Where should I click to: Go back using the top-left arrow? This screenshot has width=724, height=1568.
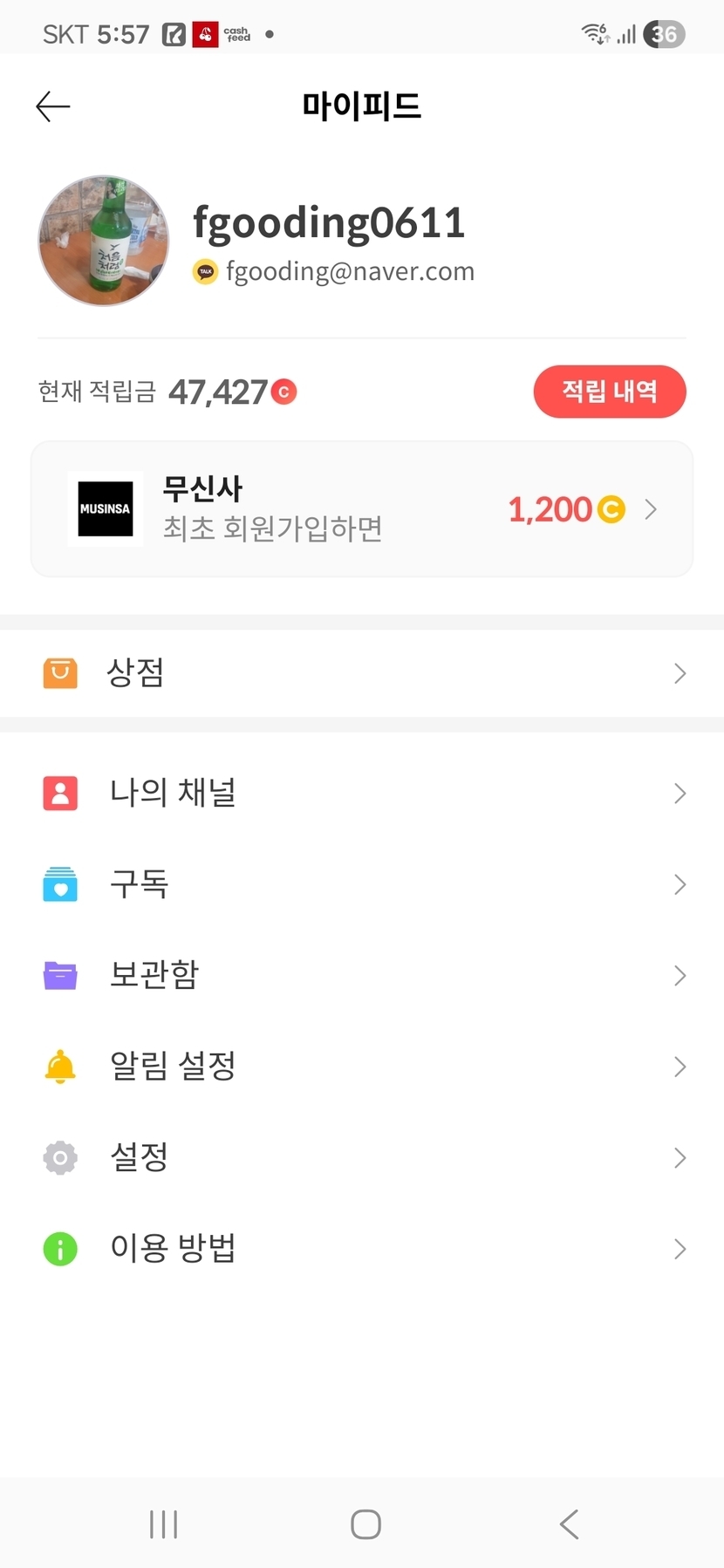pyautogui.click(x=53, y=106)
